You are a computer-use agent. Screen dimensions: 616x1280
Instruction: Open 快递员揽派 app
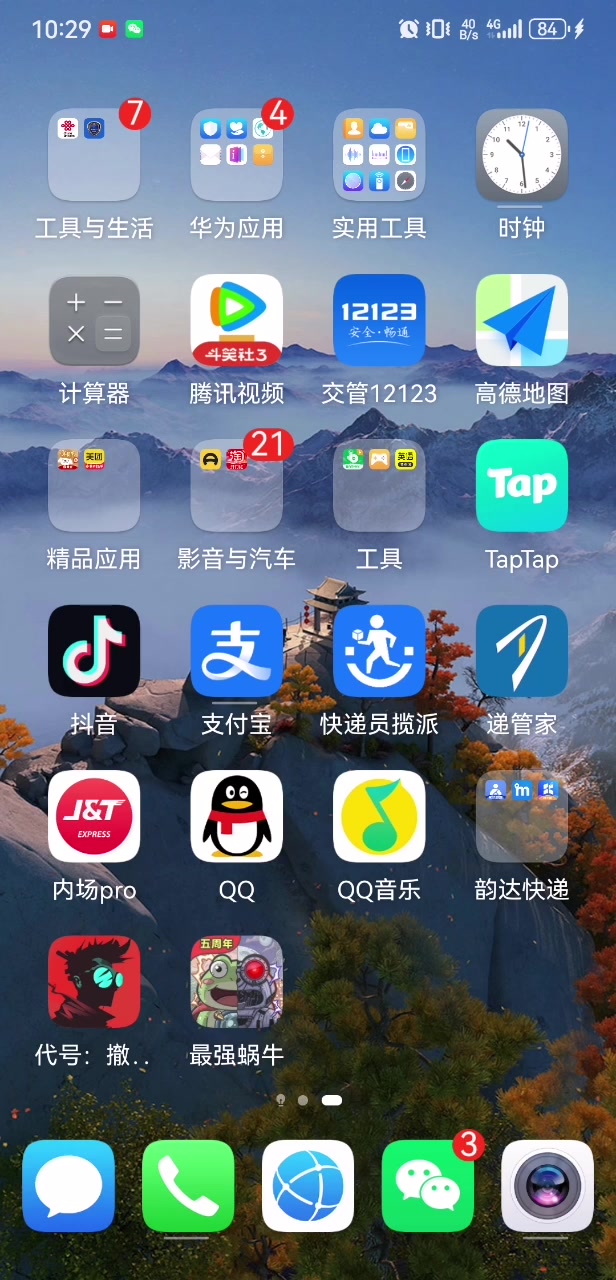(x=379, y=651)
